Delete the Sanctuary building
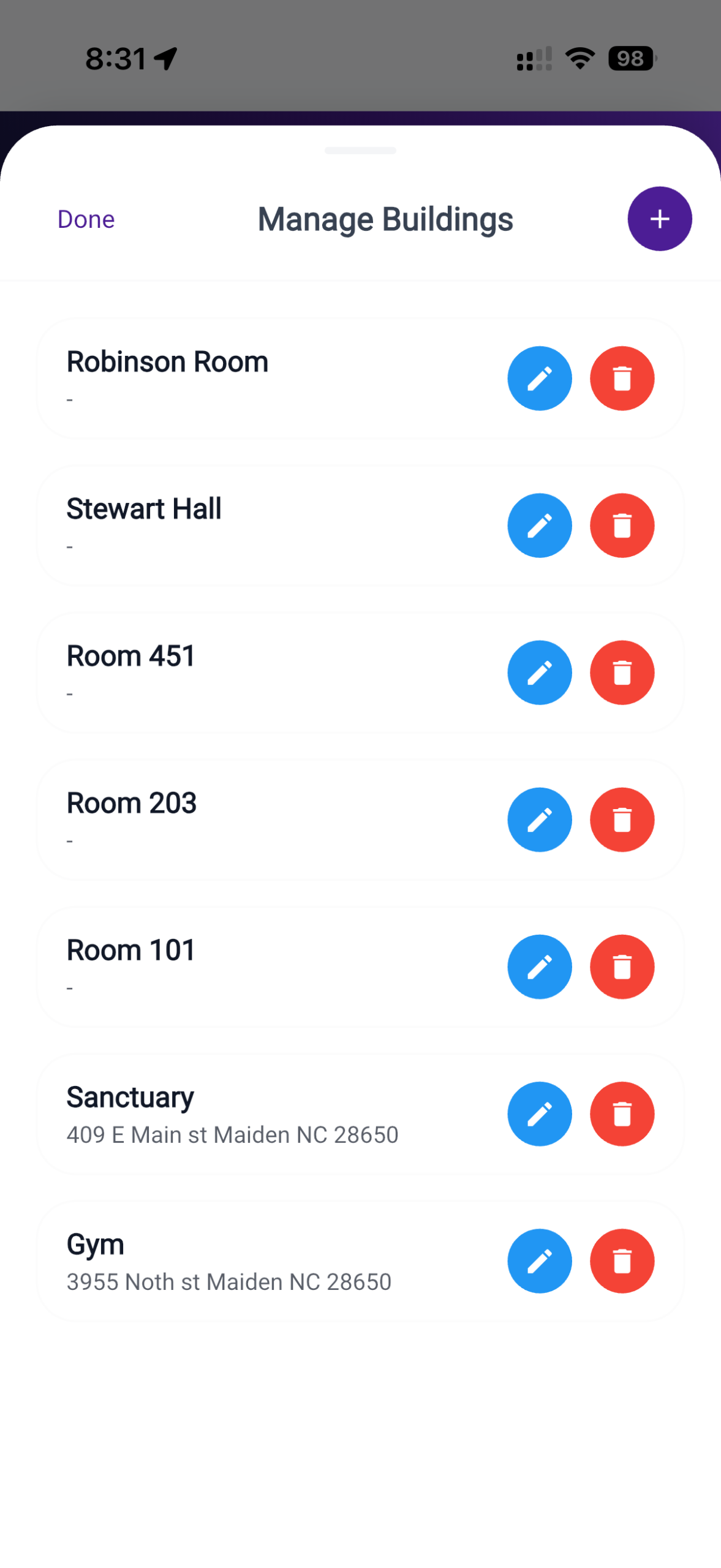The height and width of the screenshot is (1568, 721). click(622, 1113)
